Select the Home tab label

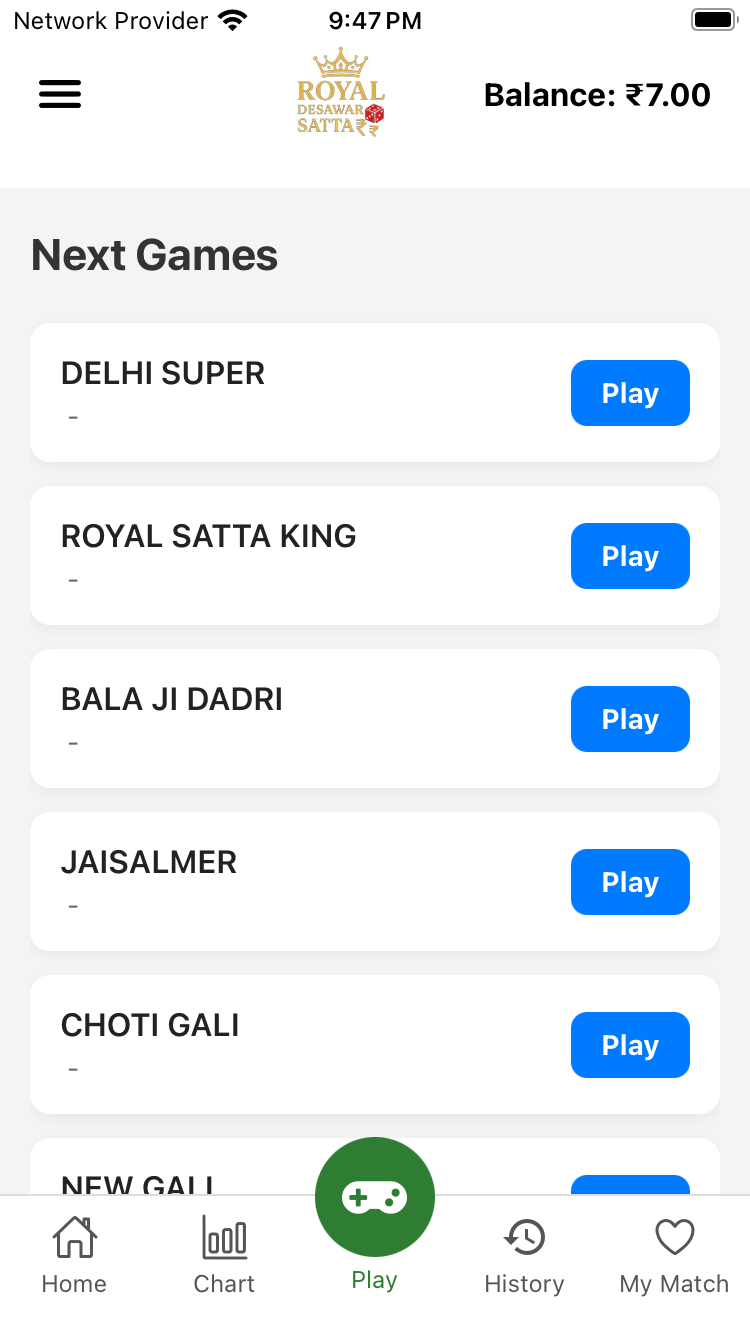[x=74, y=1284]
